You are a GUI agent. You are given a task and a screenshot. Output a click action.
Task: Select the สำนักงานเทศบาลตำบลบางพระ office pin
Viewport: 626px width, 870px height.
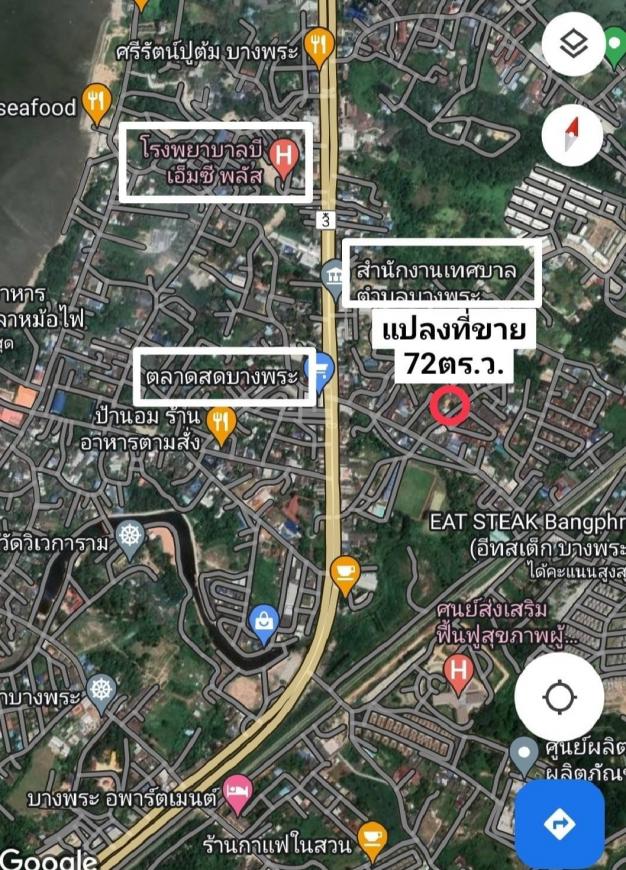click(334, 274)
